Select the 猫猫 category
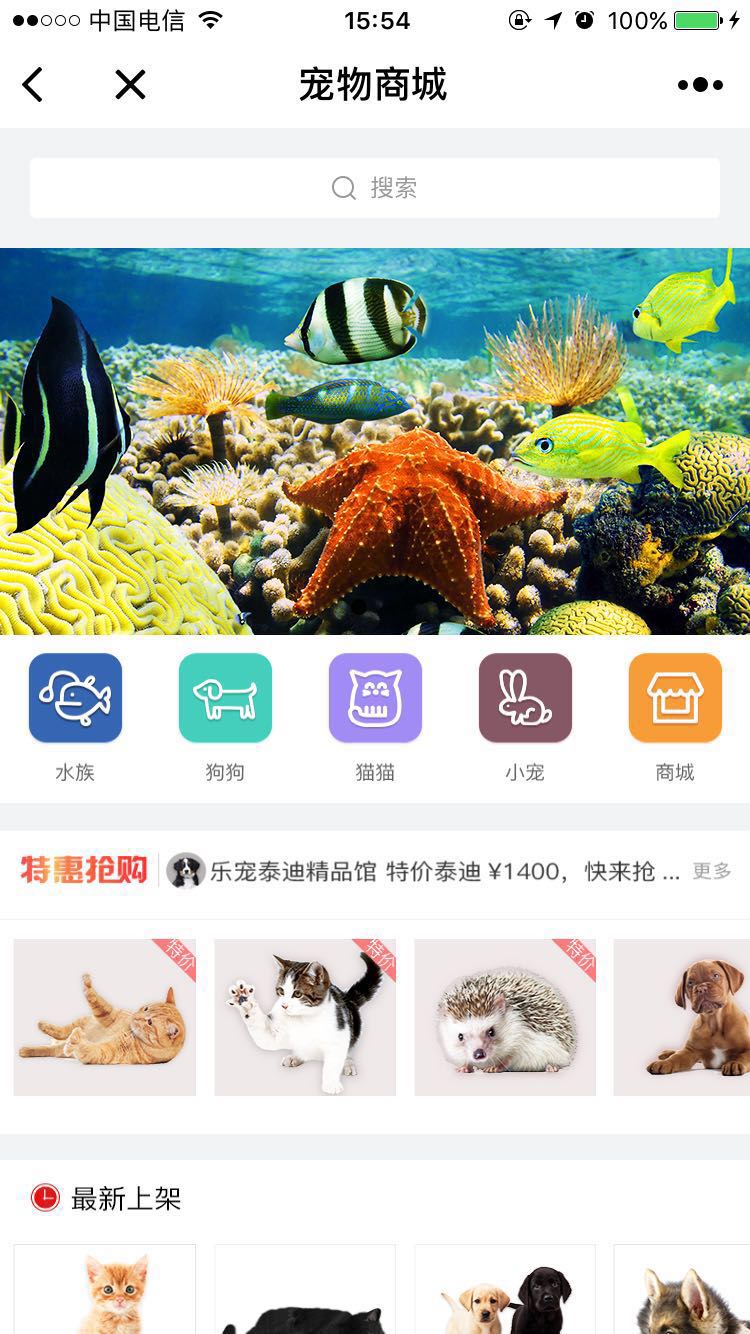This screenshot has height=1334, width=750. 375,698
